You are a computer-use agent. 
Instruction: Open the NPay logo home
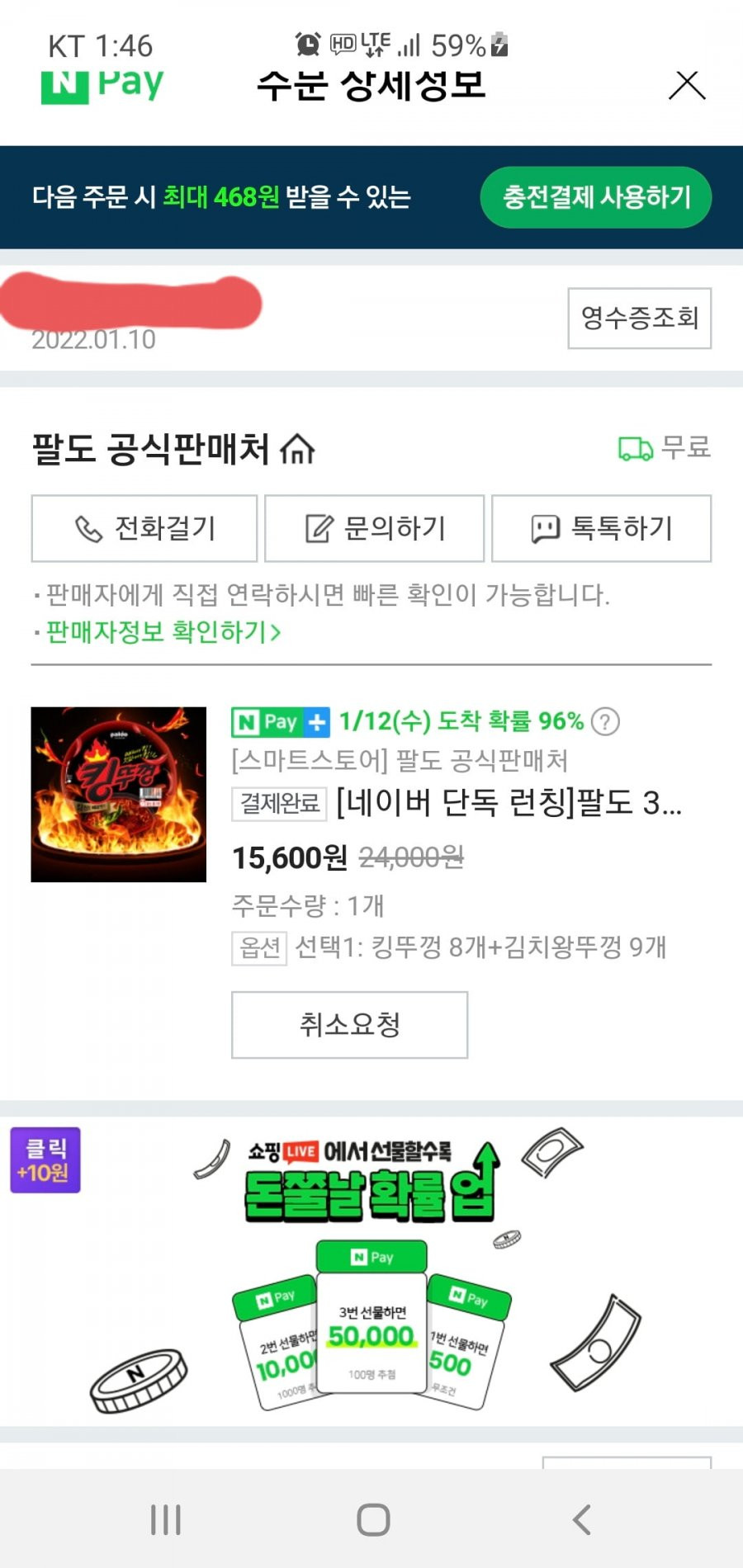click(102, 85)
